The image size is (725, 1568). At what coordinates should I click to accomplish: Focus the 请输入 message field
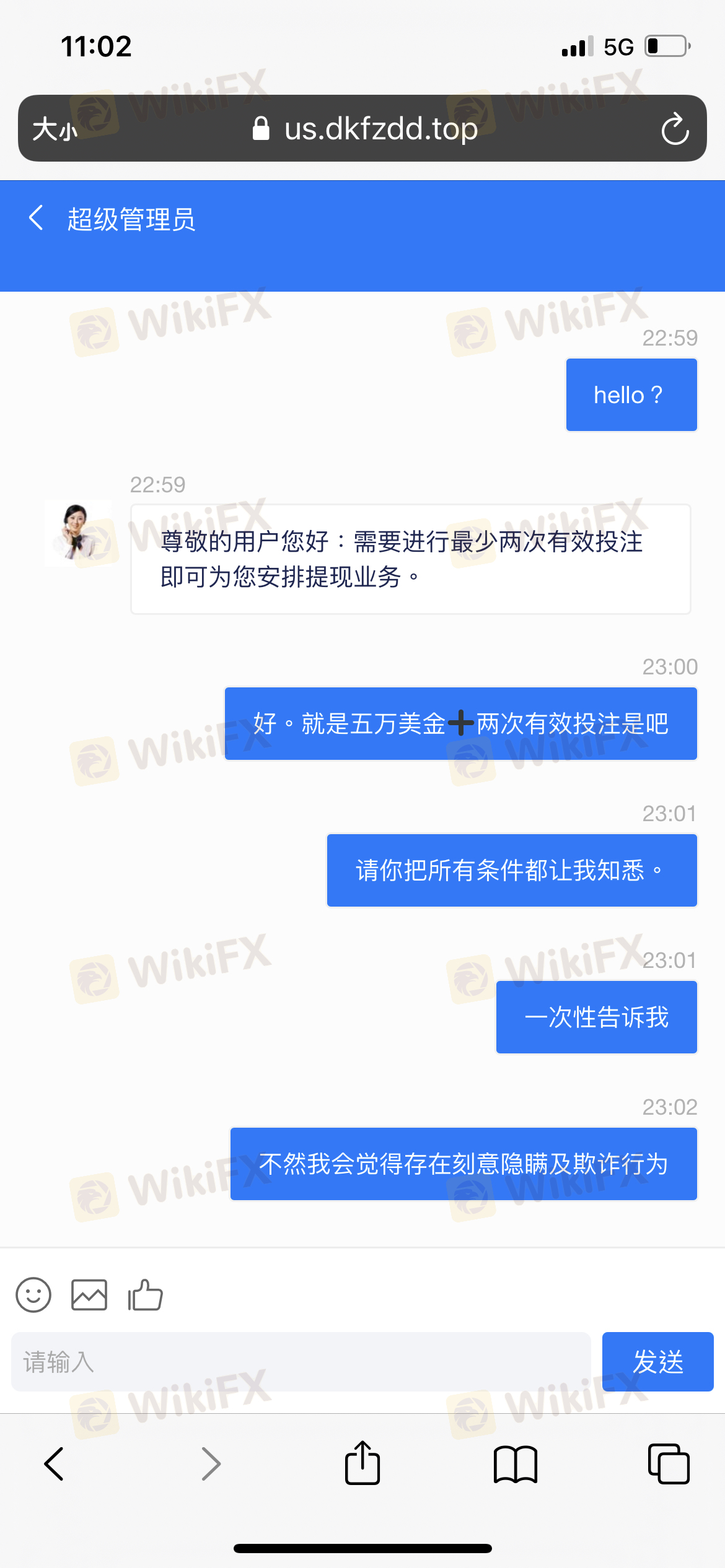coord(301,1362)
